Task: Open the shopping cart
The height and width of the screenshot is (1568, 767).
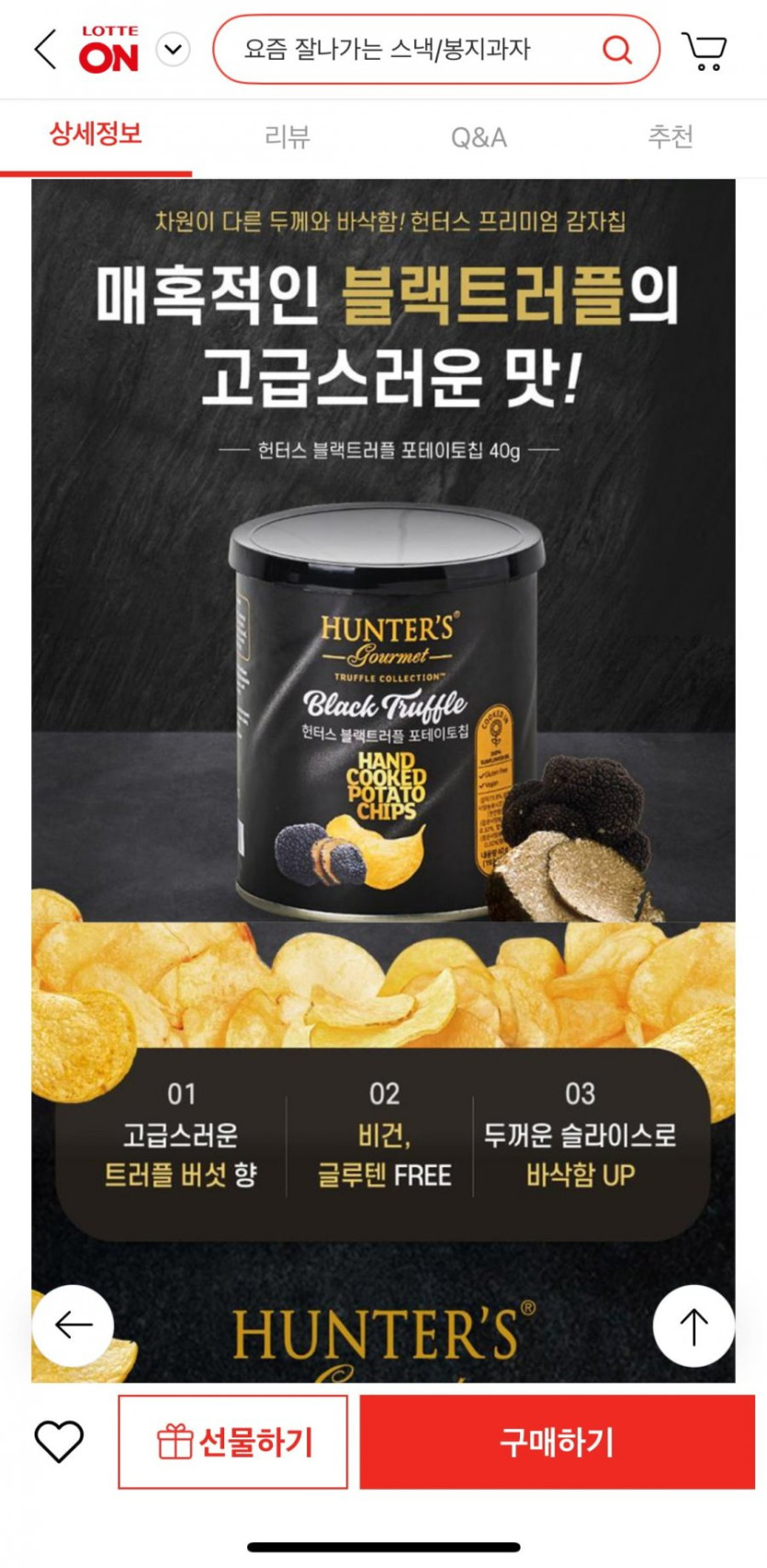Action: [x=705, y=51]
